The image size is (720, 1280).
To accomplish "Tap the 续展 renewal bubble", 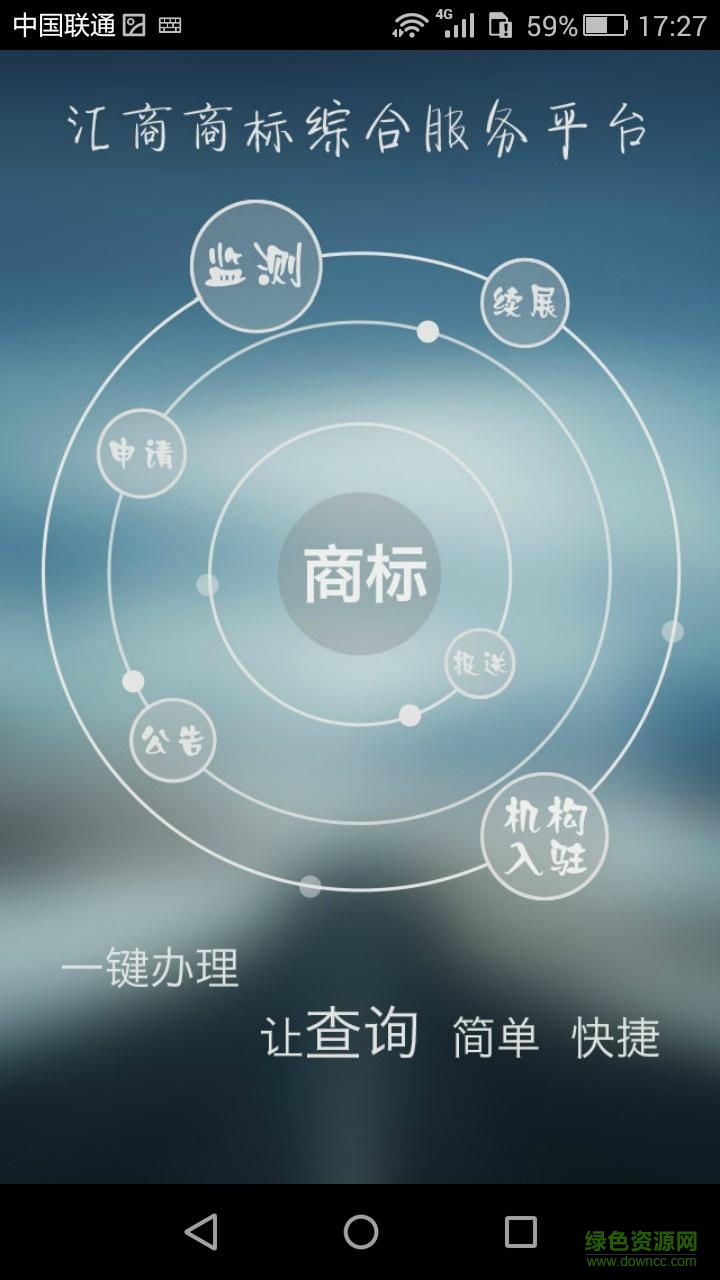I will [x=524, y=302].
